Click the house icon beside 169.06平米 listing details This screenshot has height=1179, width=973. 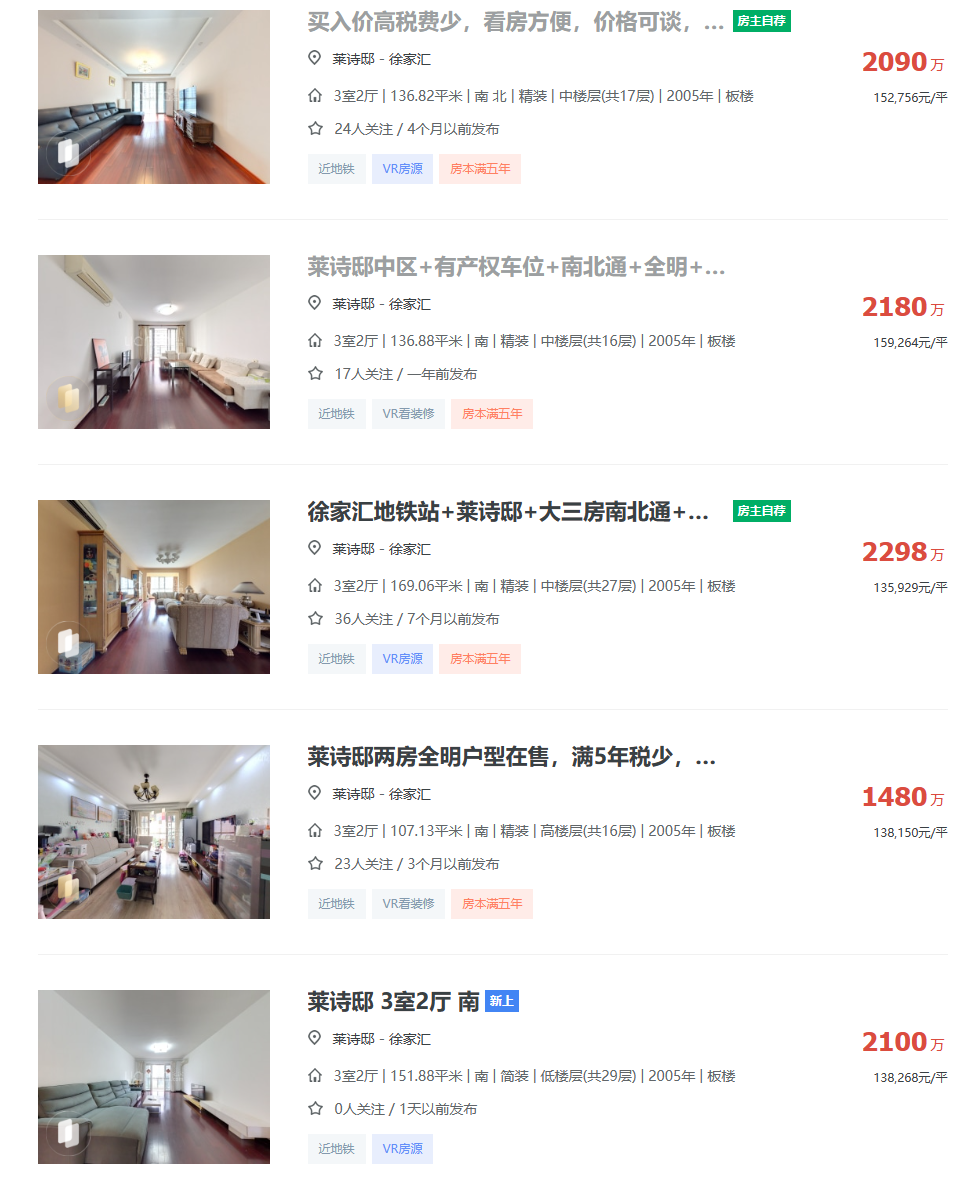point(314,586)
